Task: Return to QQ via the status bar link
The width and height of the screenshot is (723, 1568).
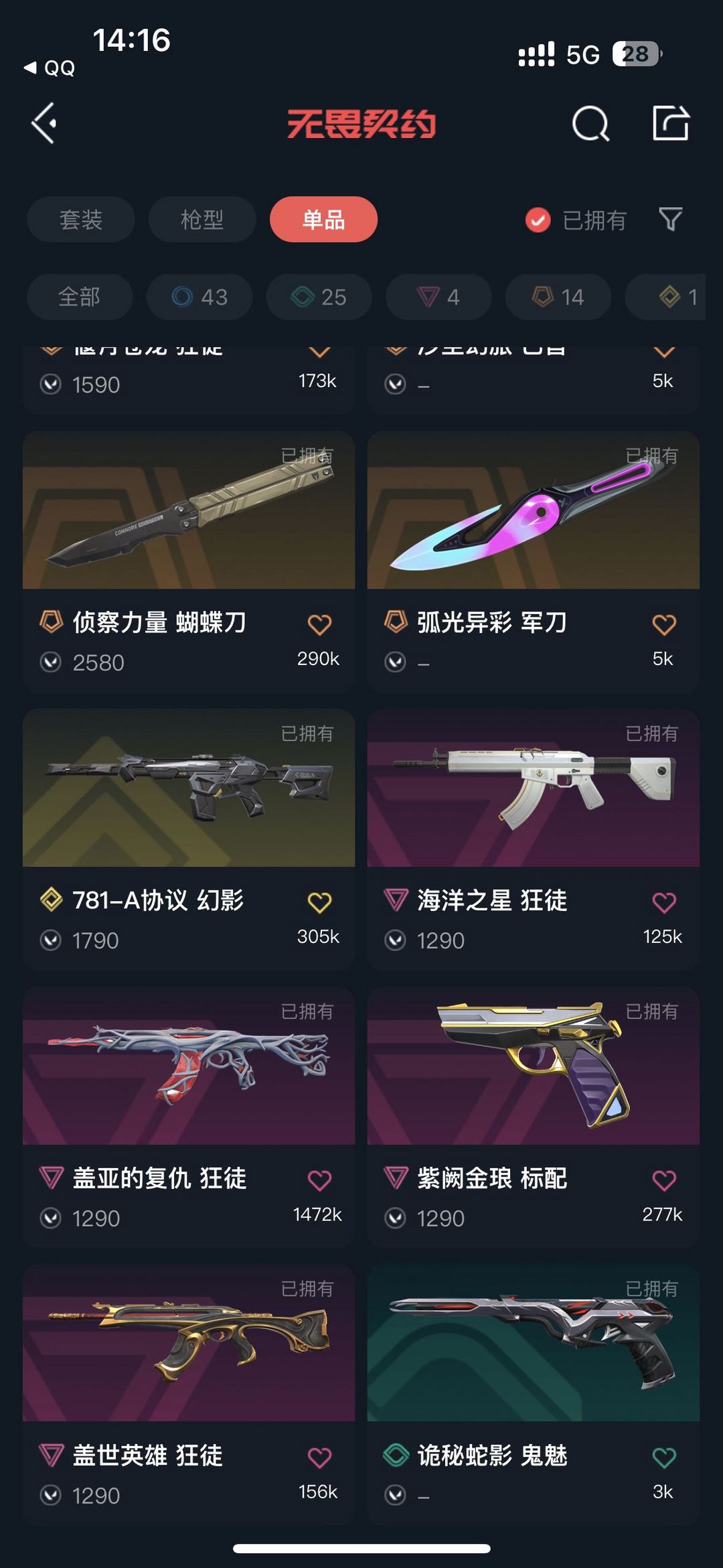Action: 50,68
